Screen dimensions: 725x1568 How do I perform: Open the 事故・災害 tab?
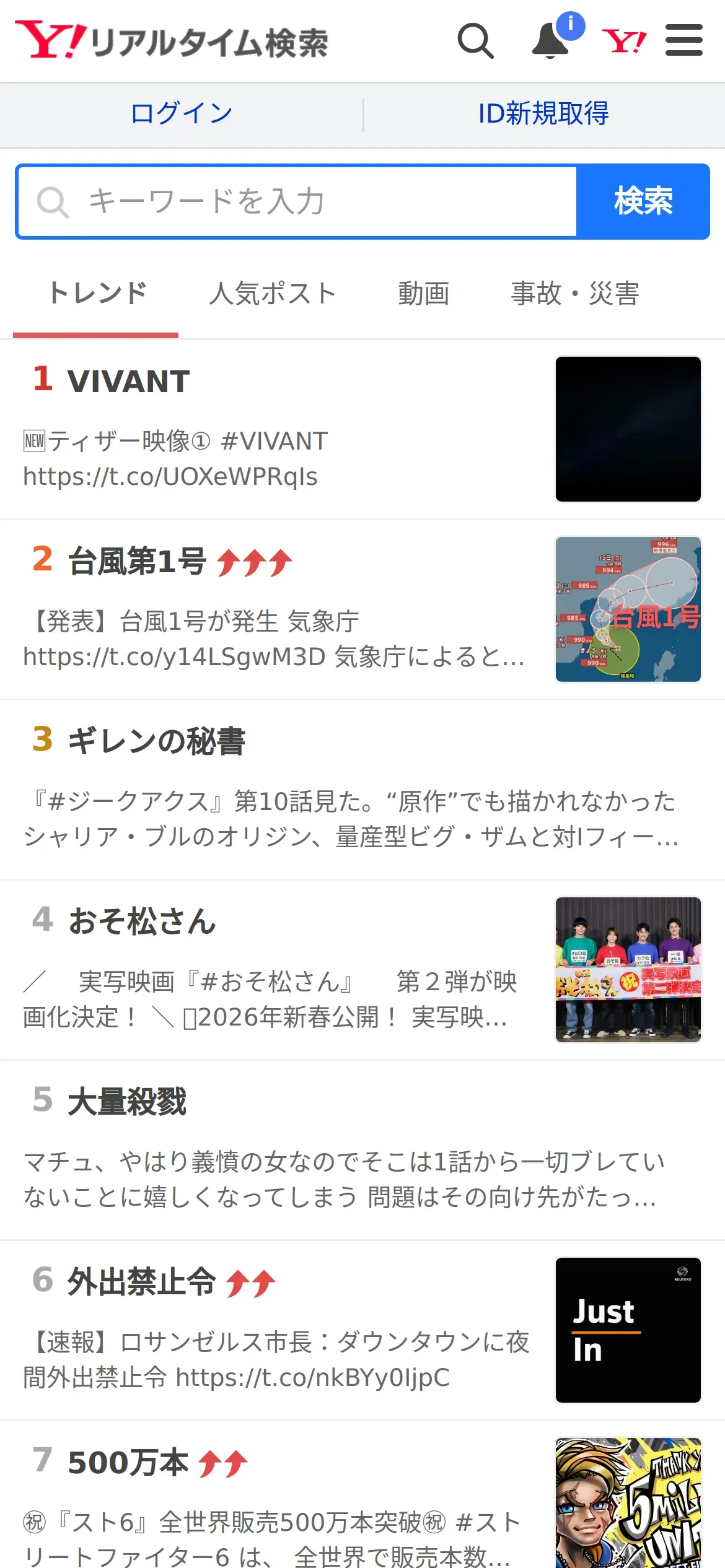click(574, 294)
